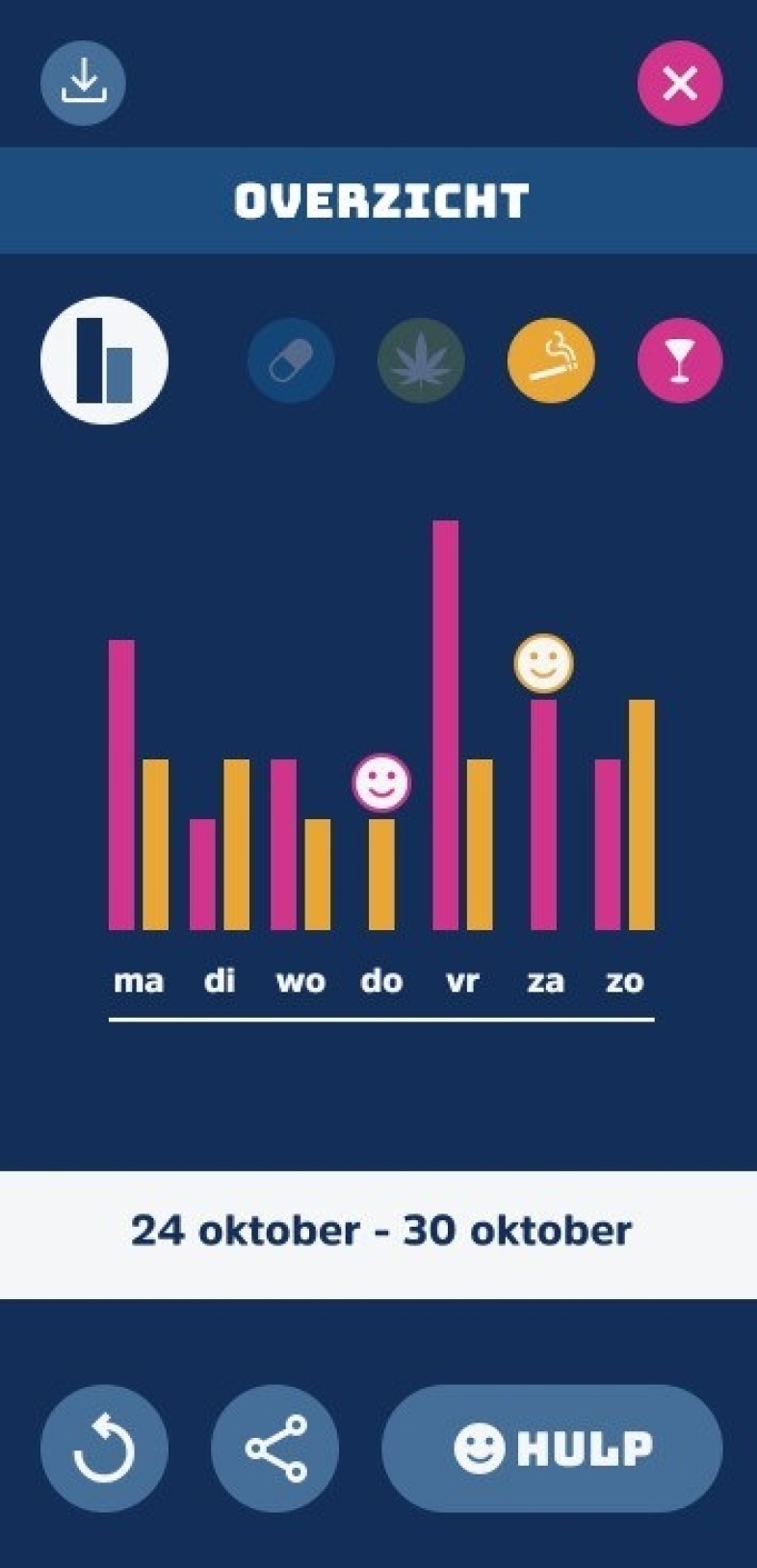This screenshot has height=1568, width=757.
Task: Toggle the alcohol cocktail filter
Action: tap(680, 360)
